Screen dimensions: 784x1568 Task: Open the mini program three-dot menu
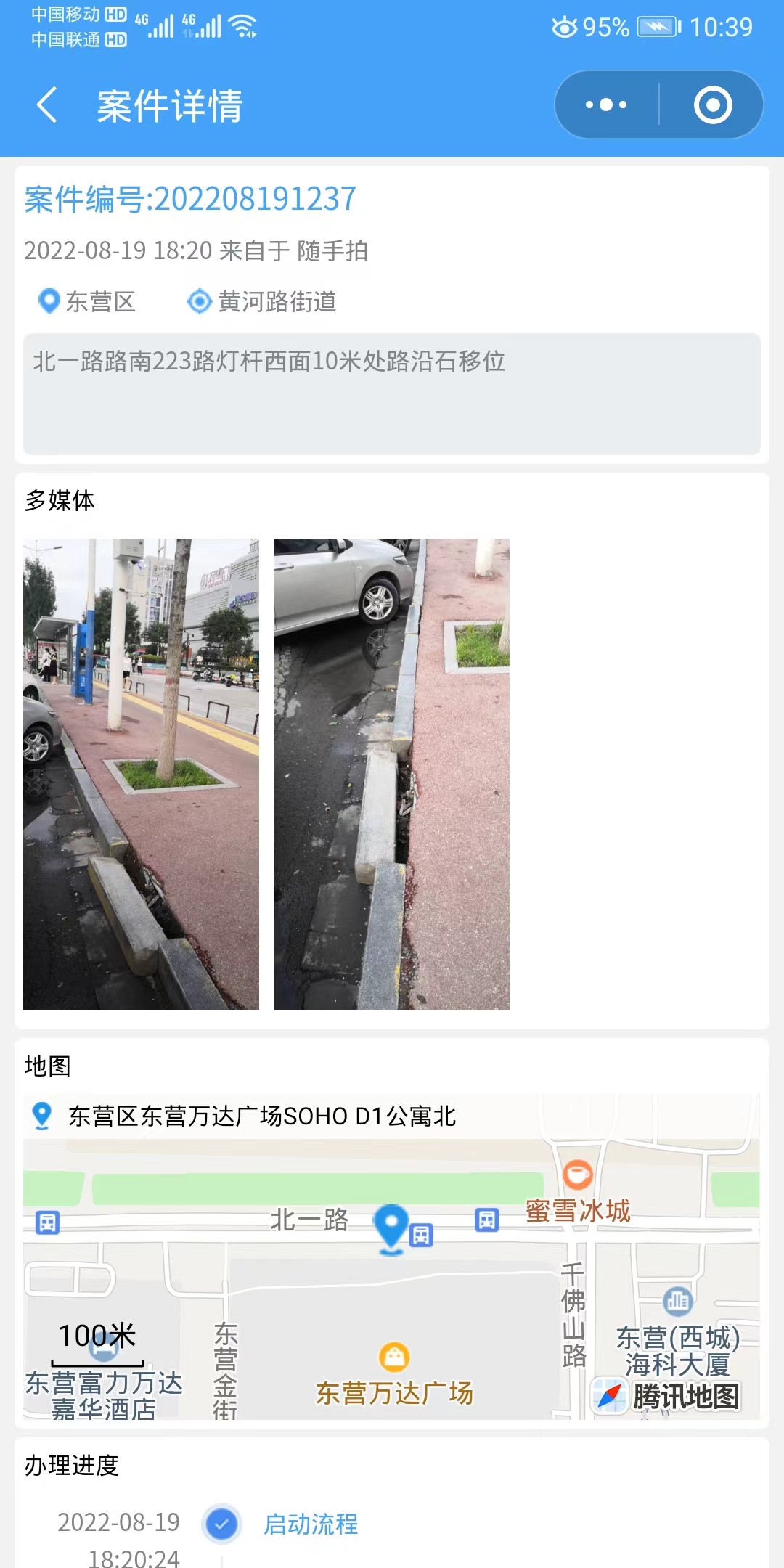pyautogui.click(x=607, y=105)
